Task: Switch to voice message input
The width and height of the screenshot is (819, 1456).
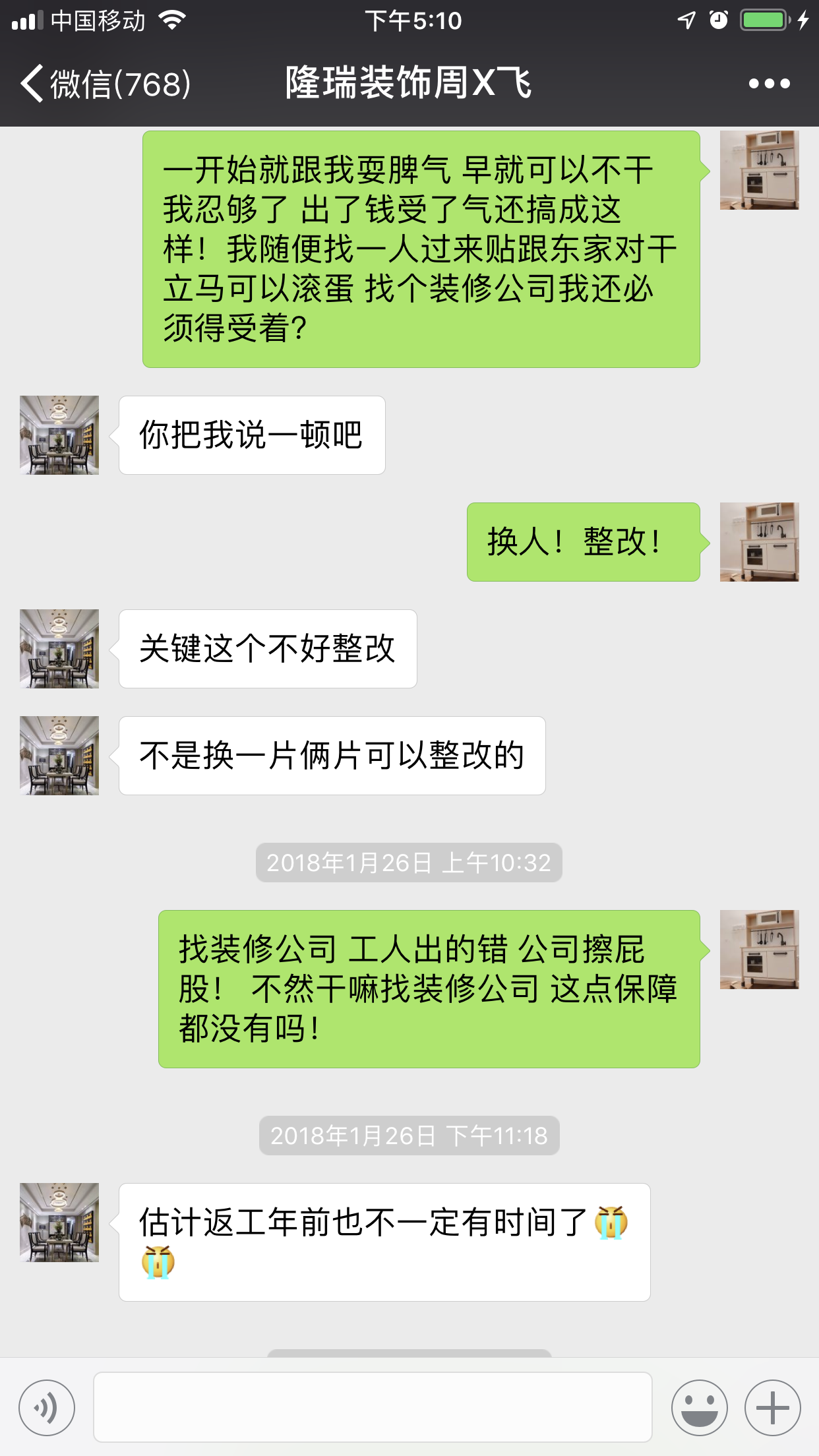Action: [47, 1408]
